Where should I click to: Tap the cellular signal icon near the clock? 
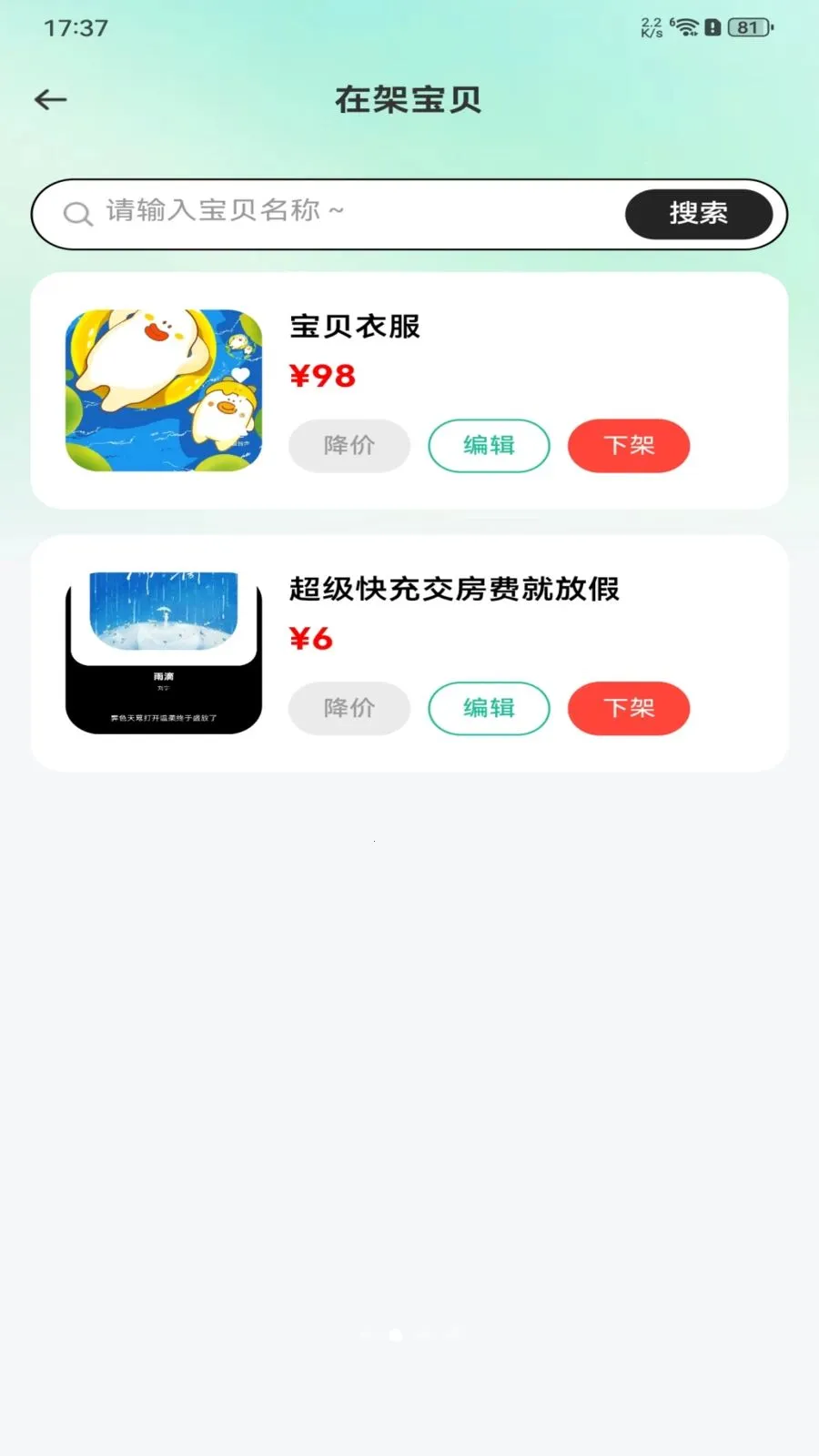672,22
